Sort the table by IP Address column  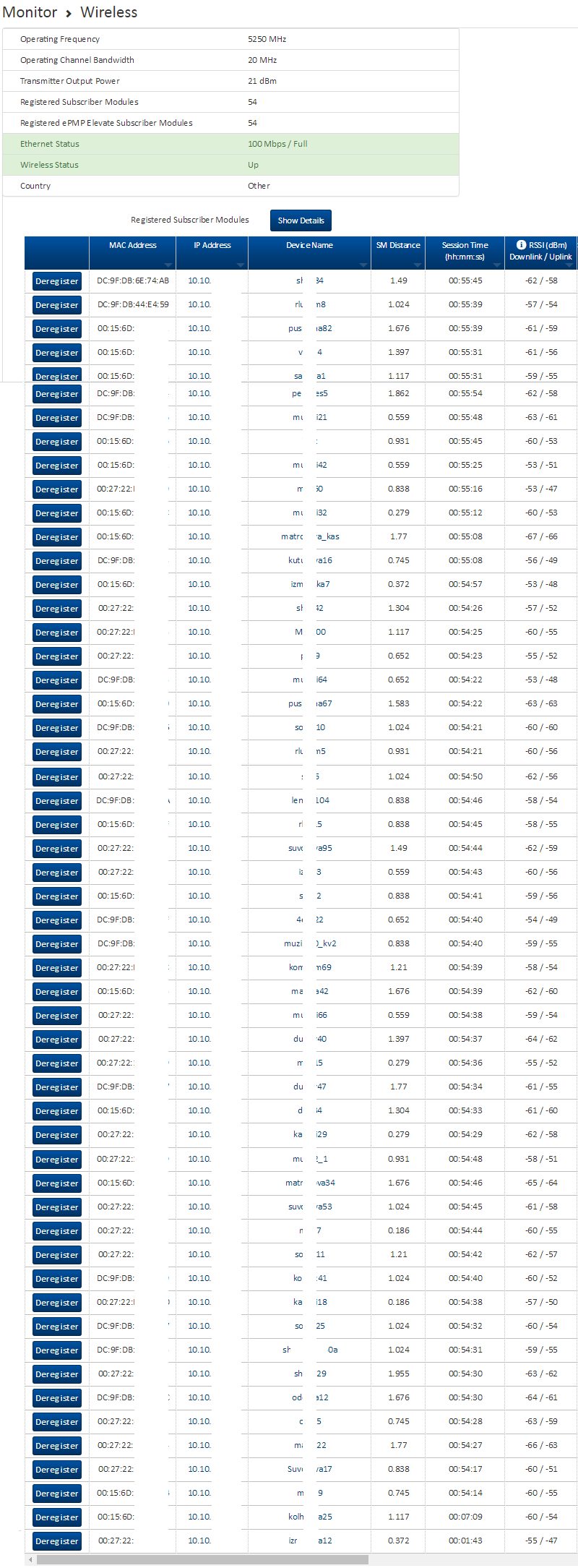(x=212, y=246)
